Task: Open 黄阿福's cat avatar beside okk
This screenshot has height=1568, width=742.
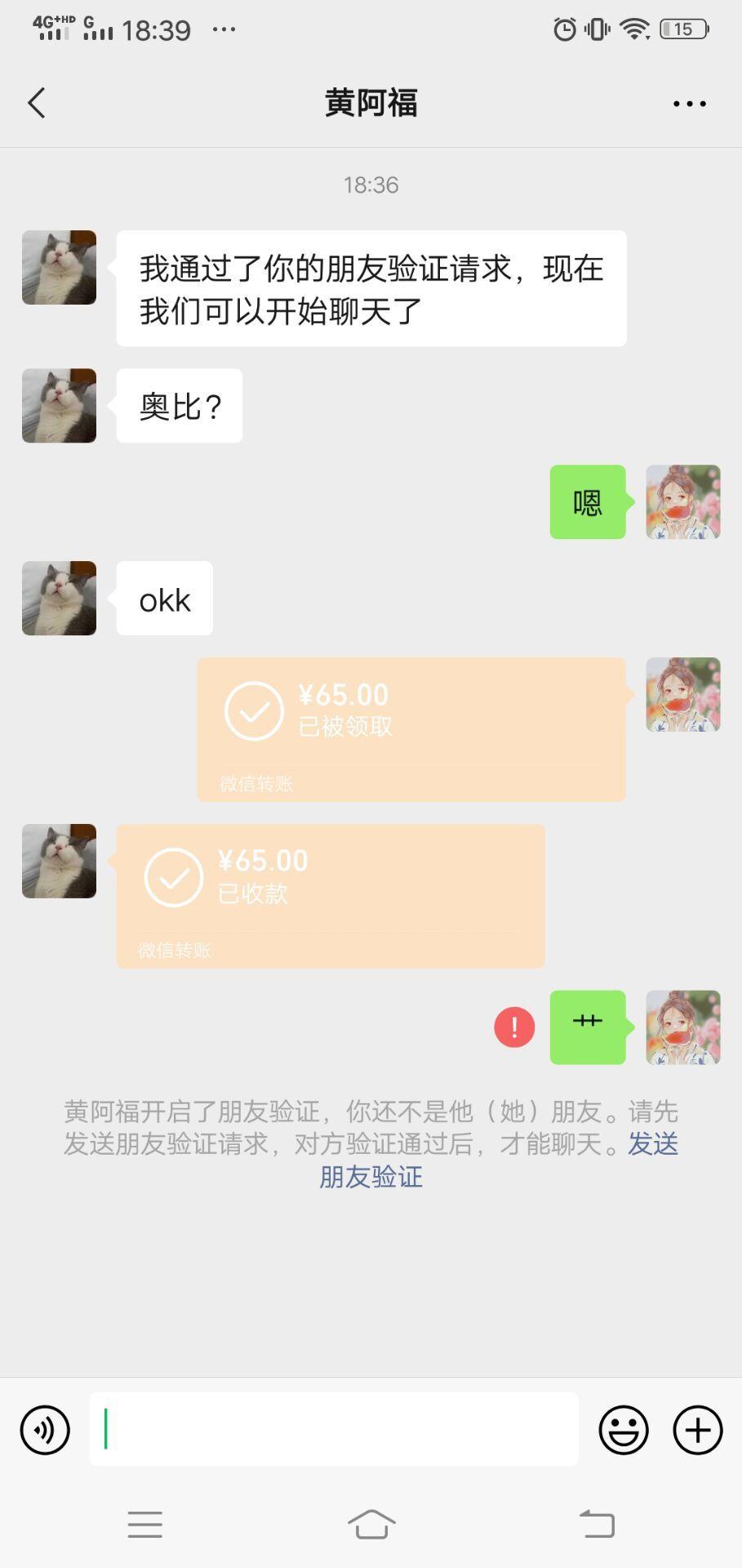Action: [59, 598]
